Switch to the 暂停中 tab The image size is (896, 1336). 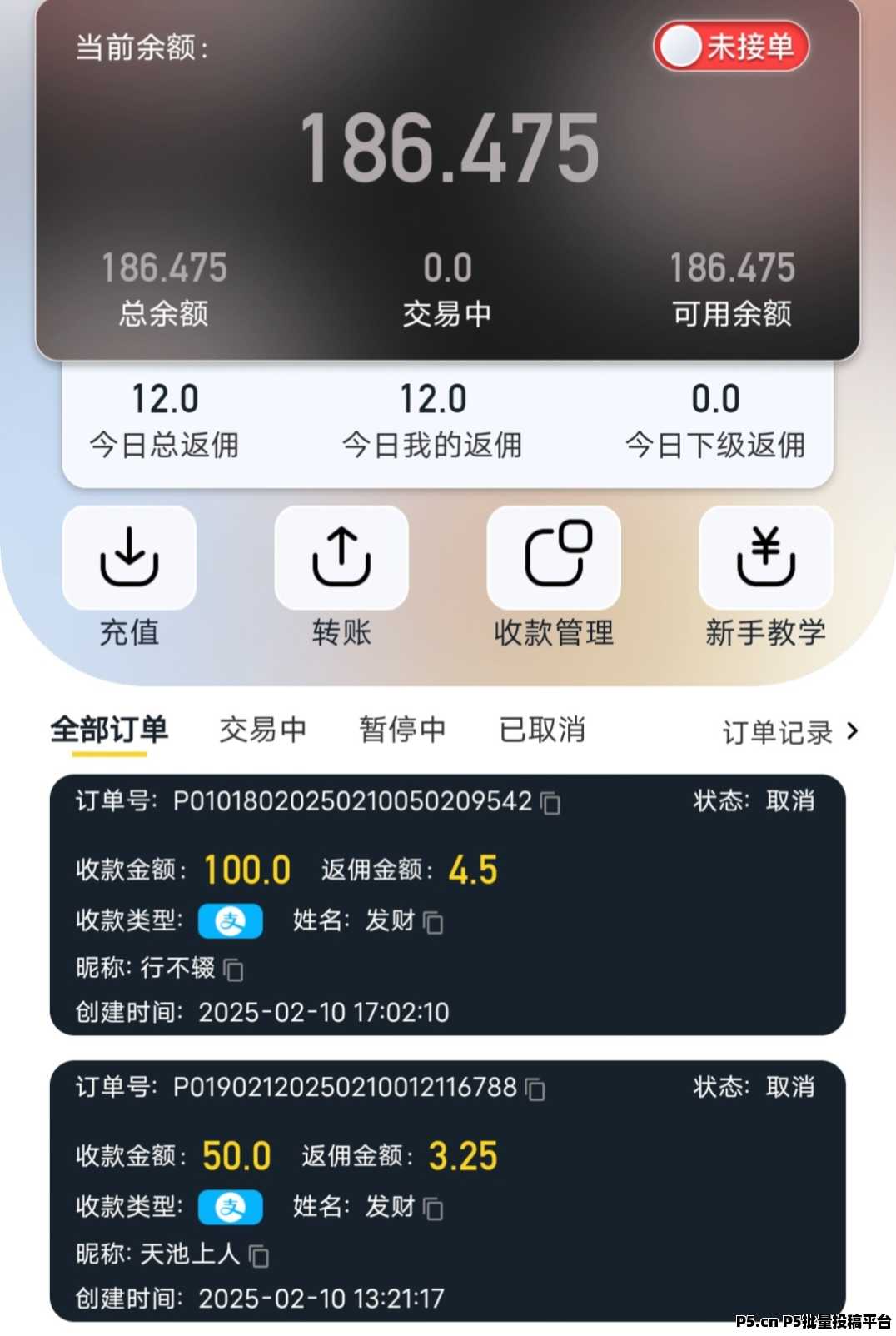point(402,730)
